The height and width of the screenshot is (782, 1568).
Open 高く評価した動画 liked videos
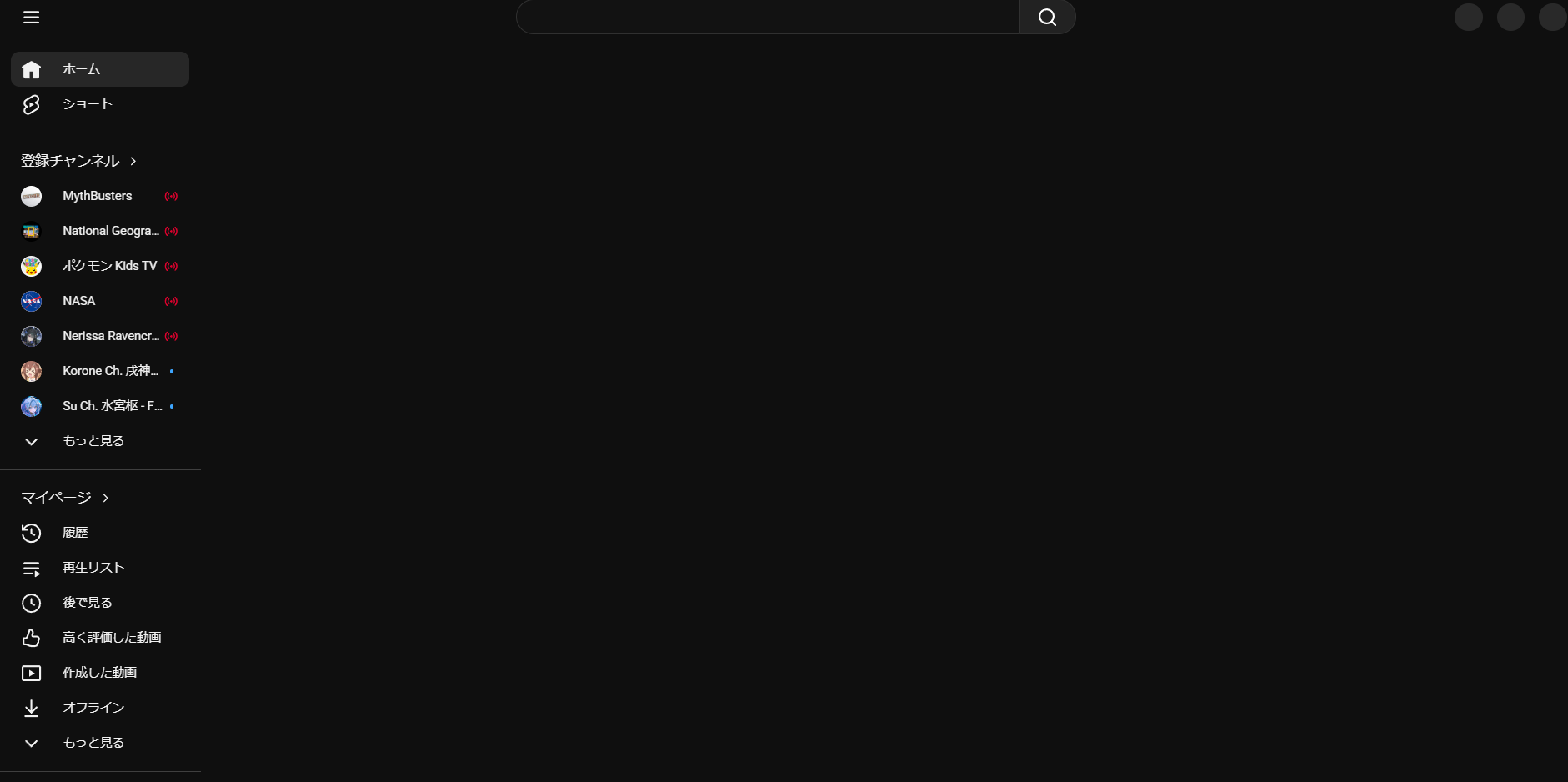112,638
